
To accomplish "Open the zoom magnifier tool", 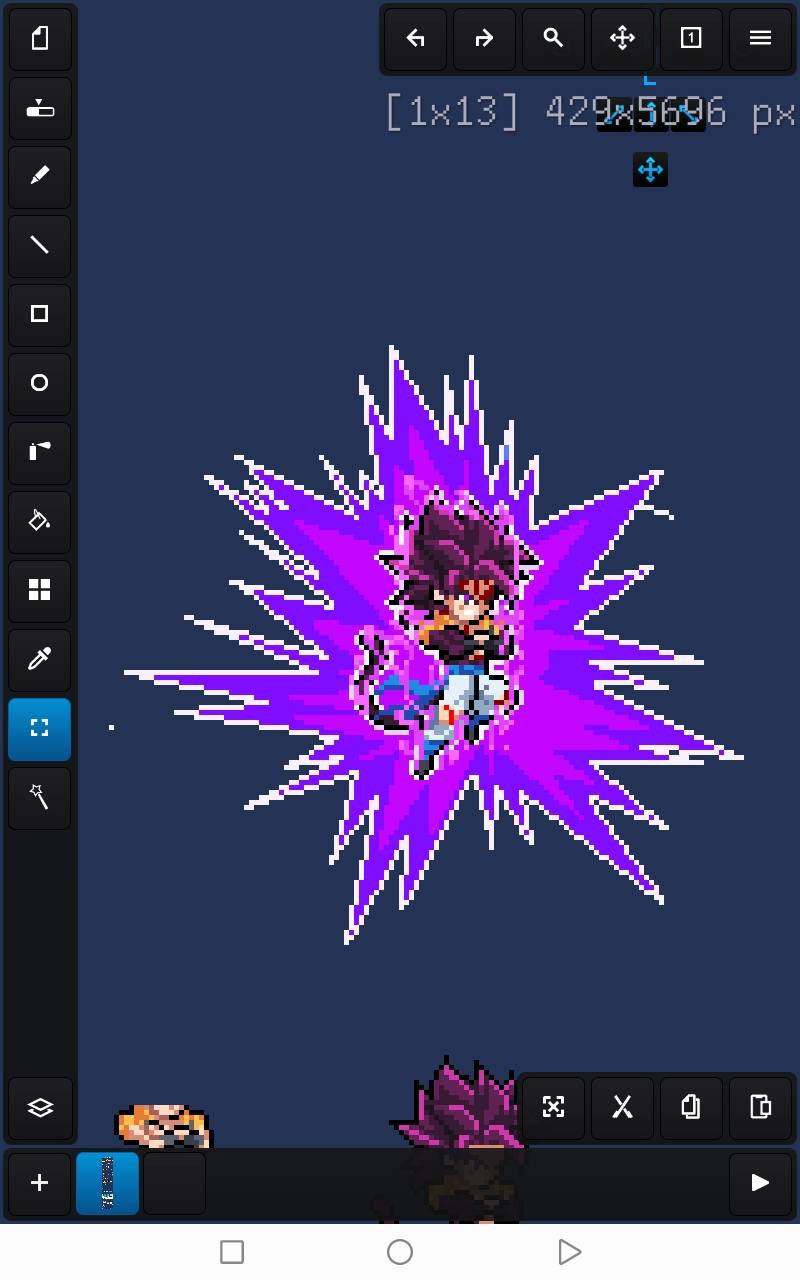I will pos(553,39).
